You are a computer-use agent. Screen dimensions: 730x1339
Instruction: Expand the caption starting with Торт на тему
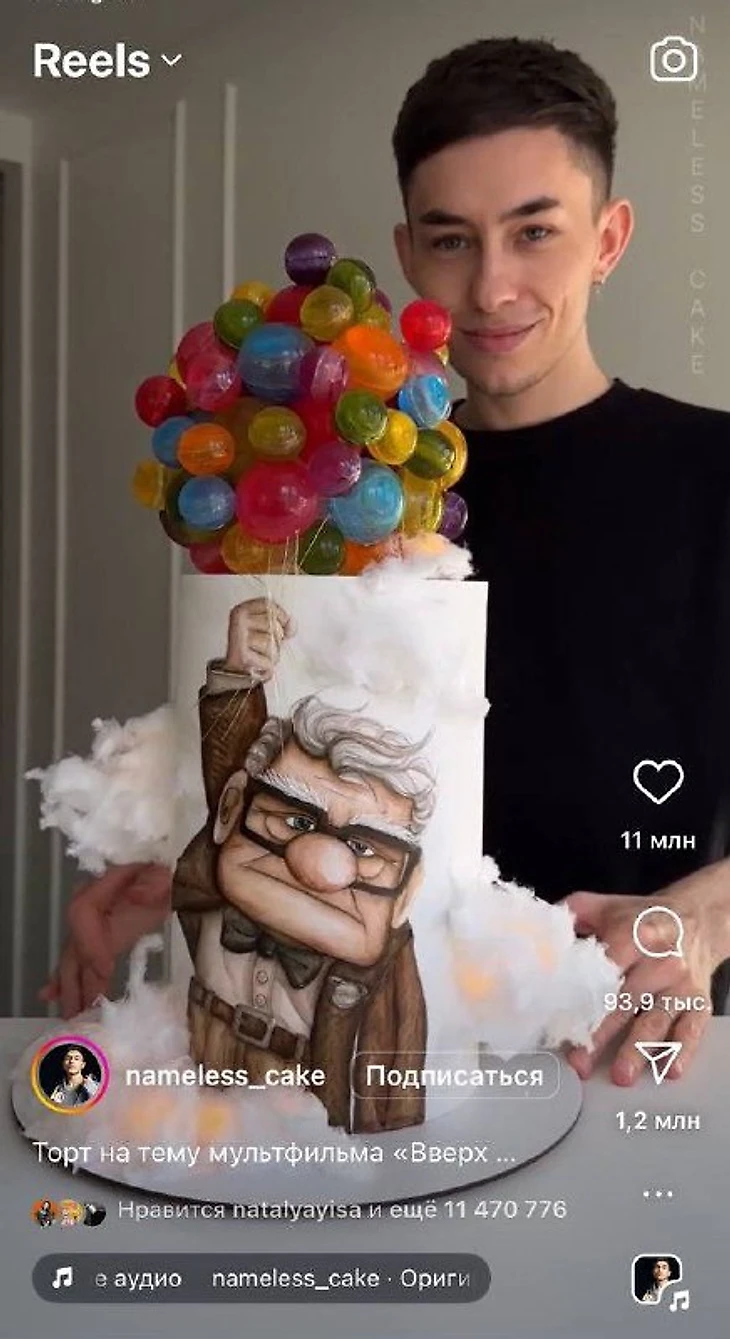[x=275, y=1152]
